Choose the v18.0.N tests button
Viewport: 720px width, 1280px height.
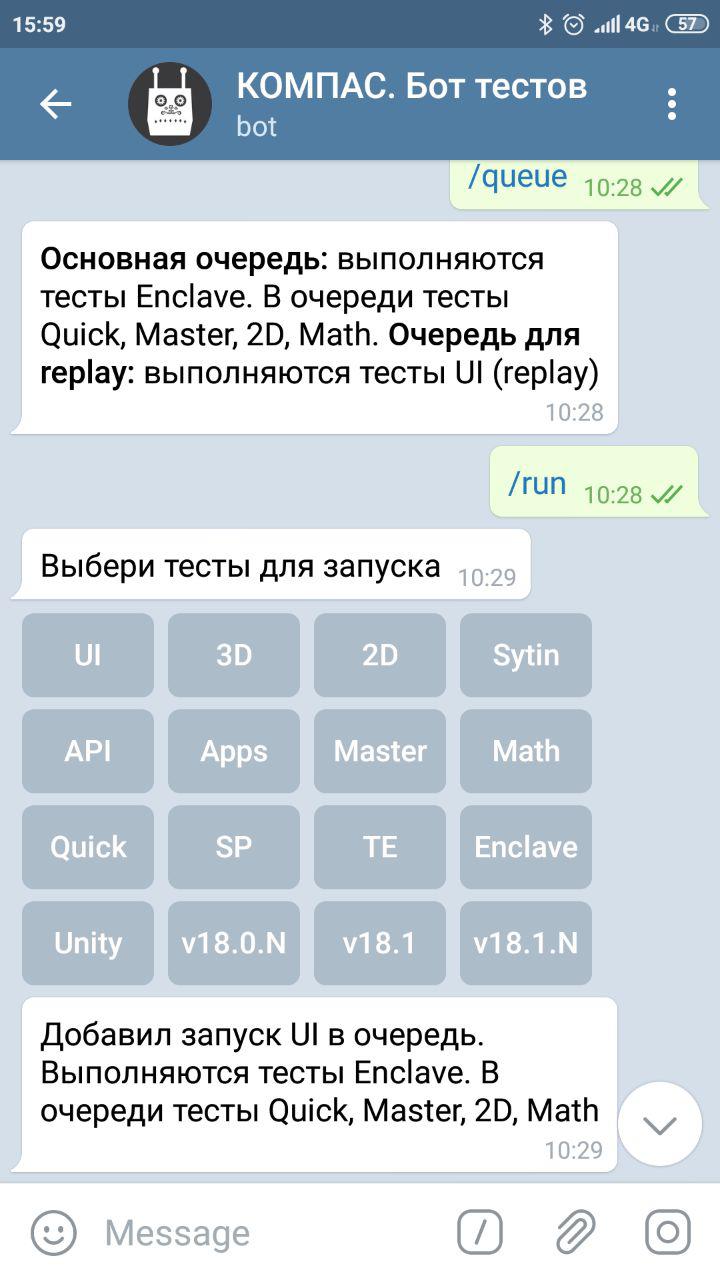234,943
